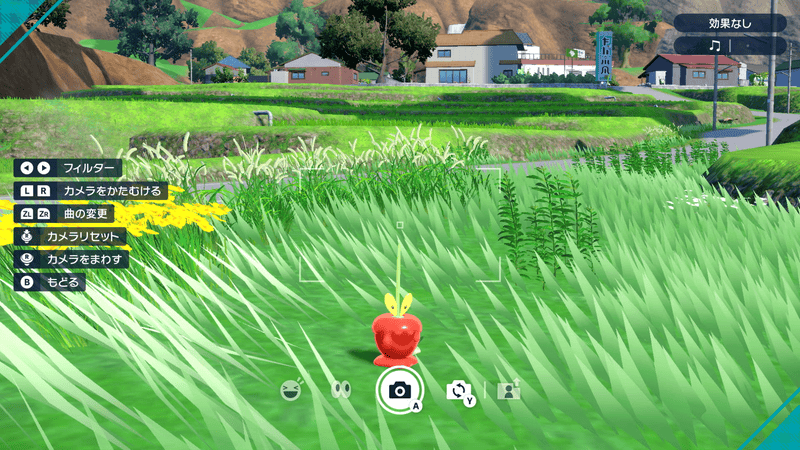Switch camera view with the Y icon
Screen dimensions: 800x450
click(459, 391)
